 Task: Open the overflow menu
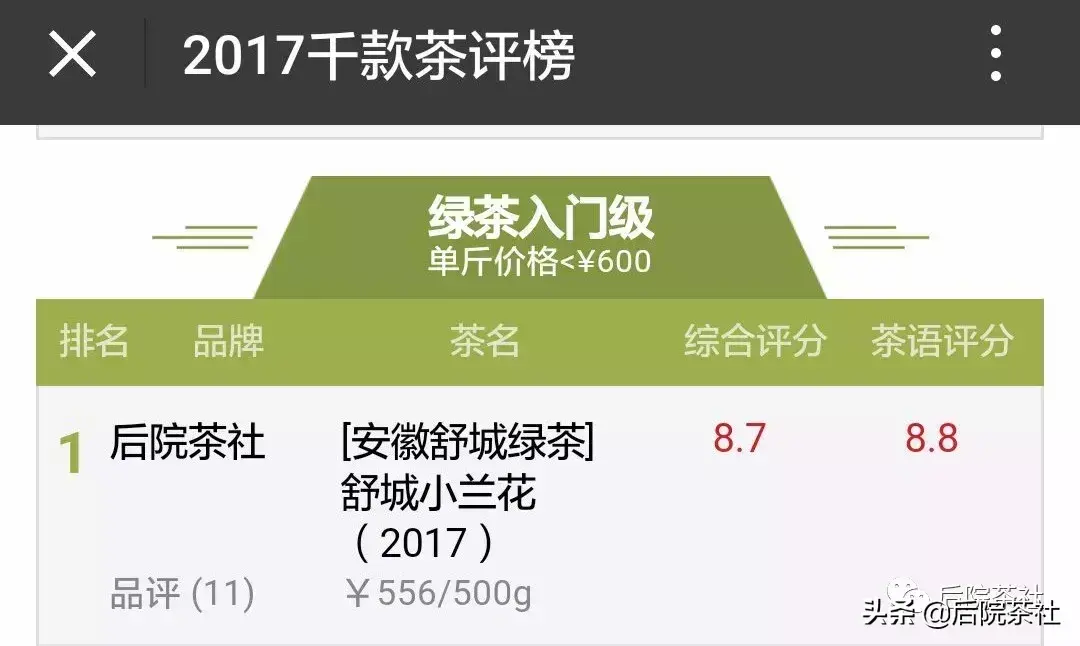tap(994, 55)
